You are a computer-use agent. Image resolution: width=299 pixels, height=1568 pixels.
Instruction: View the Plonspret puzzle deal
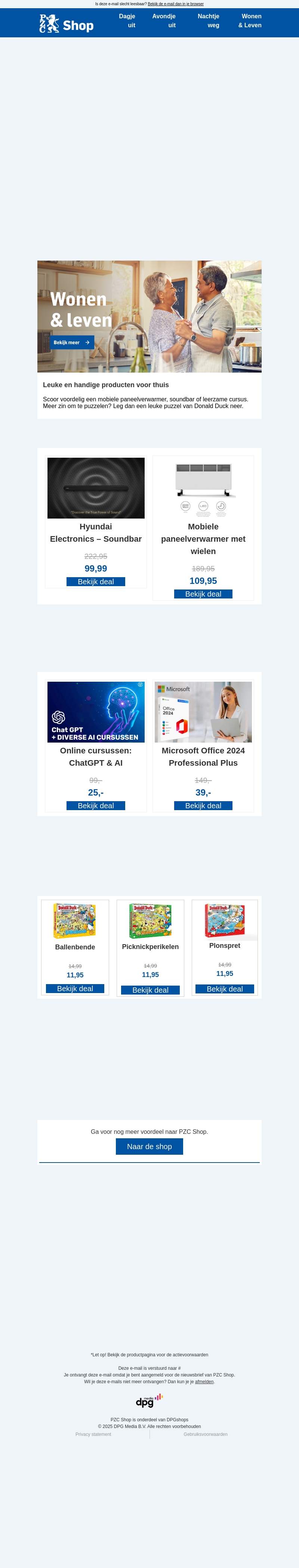pos(225,989)
